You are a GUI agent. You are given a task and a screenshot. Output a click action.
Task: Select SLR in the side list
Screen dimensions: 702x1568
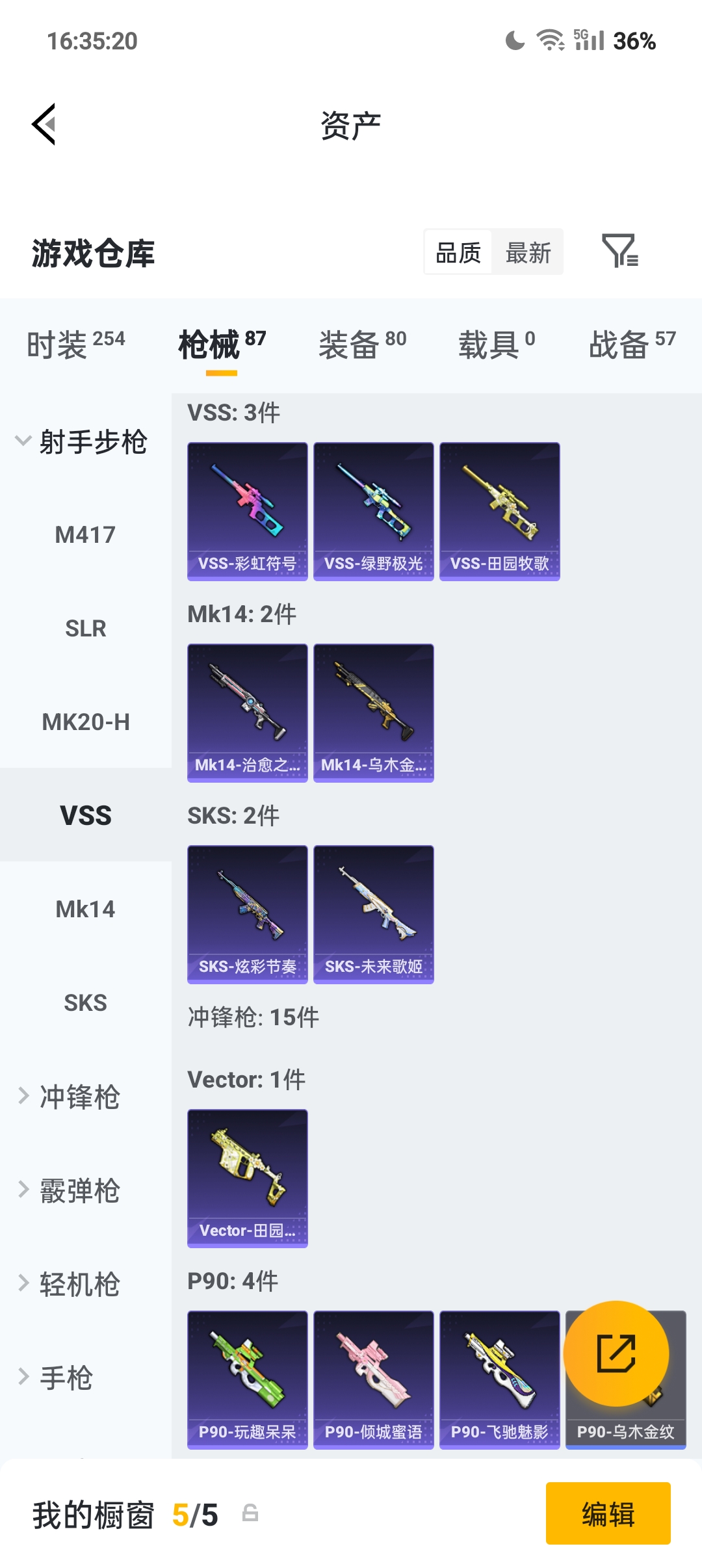85,629
